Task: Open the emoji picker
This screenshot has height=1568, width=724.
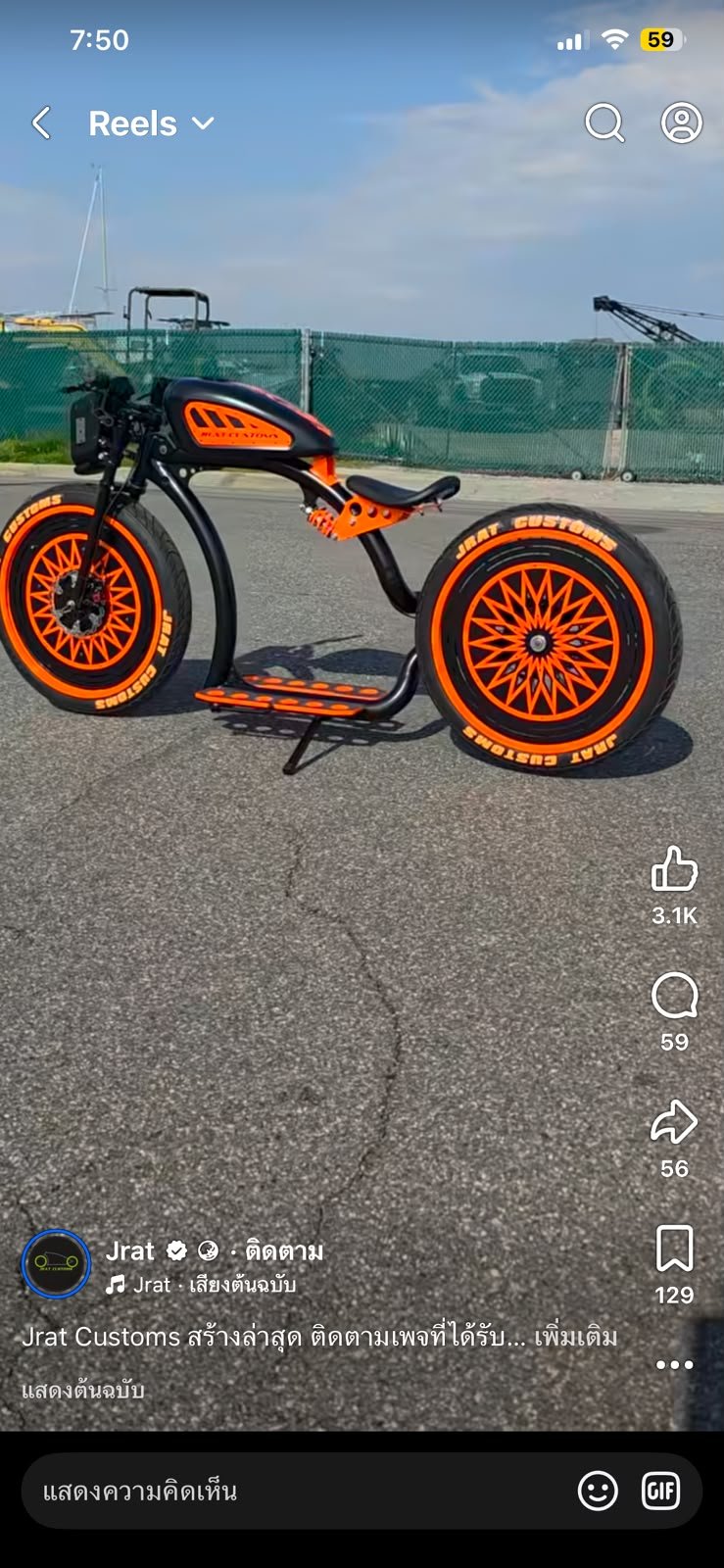Action: (598, 1491)
